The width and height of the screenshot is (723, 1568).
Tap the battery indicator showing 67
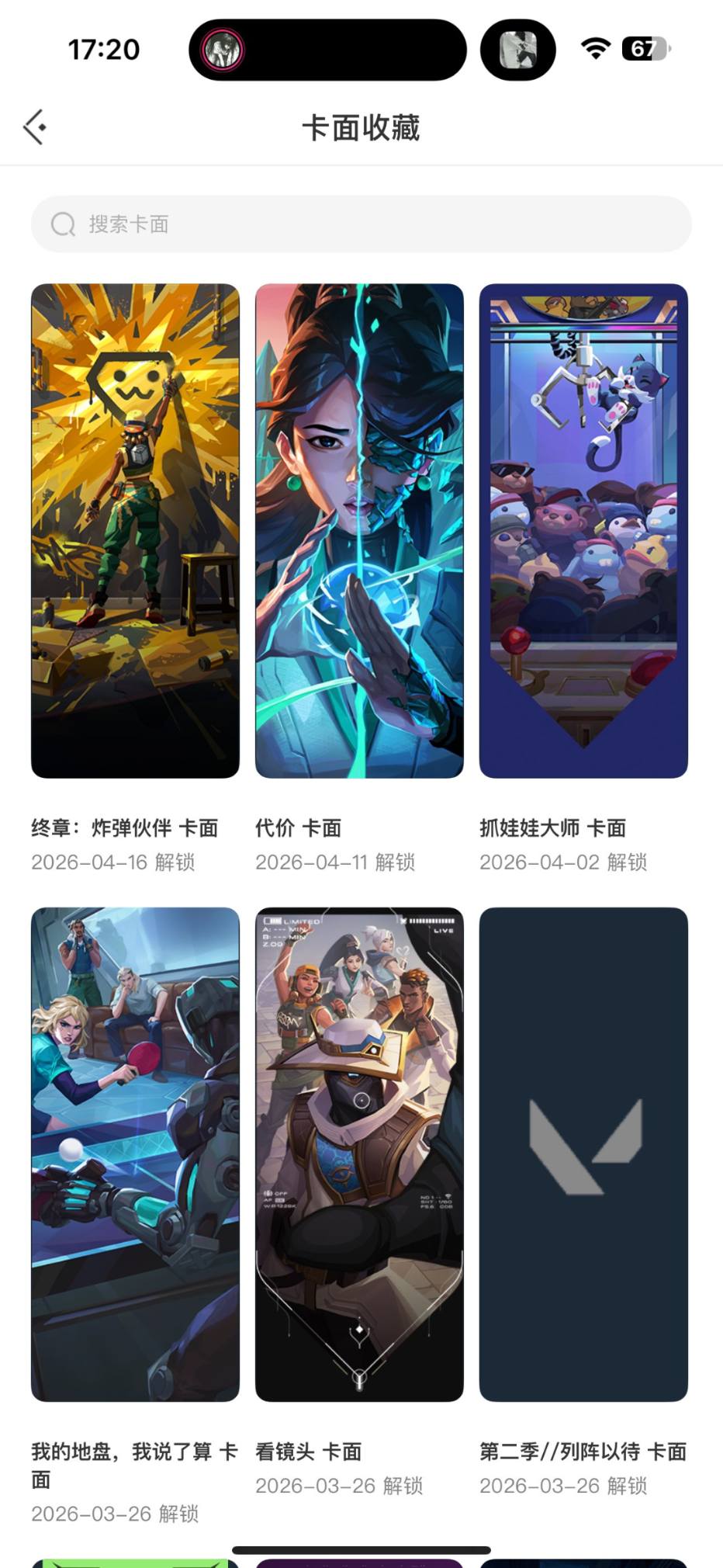[x=649, y=48]
